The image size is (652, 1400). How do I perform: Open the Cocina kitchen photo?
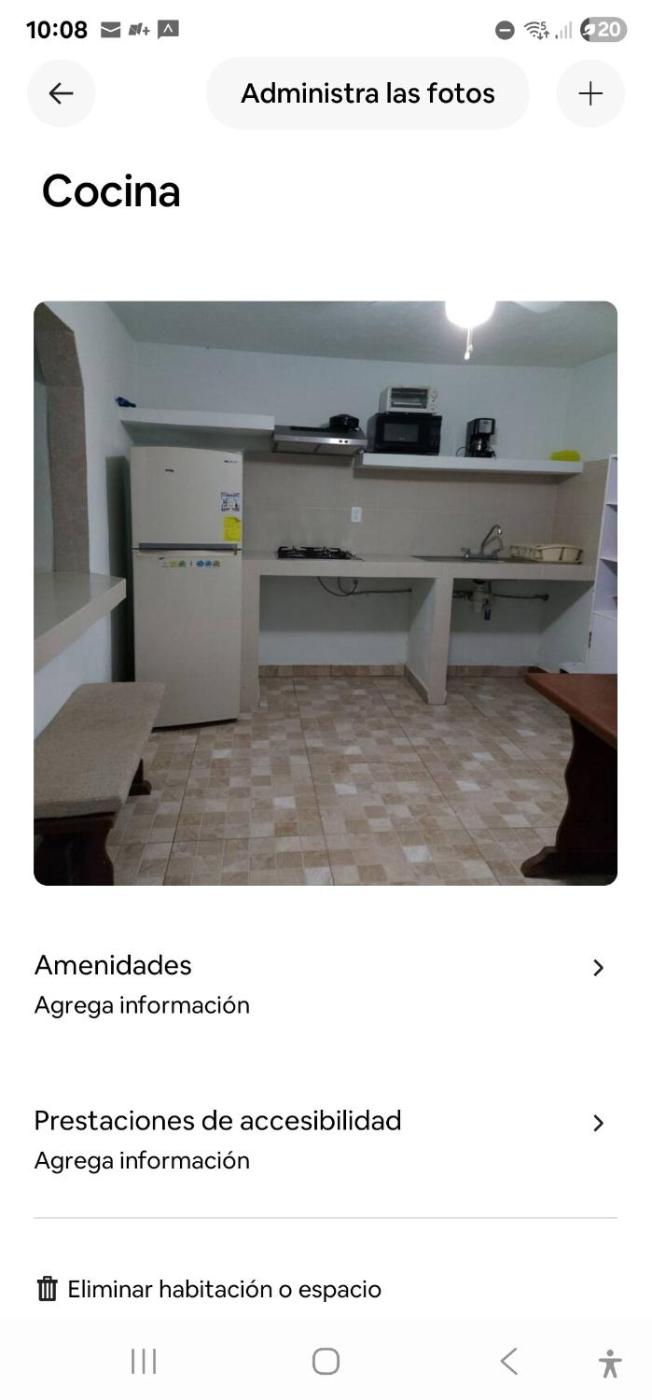click(325, 593)
